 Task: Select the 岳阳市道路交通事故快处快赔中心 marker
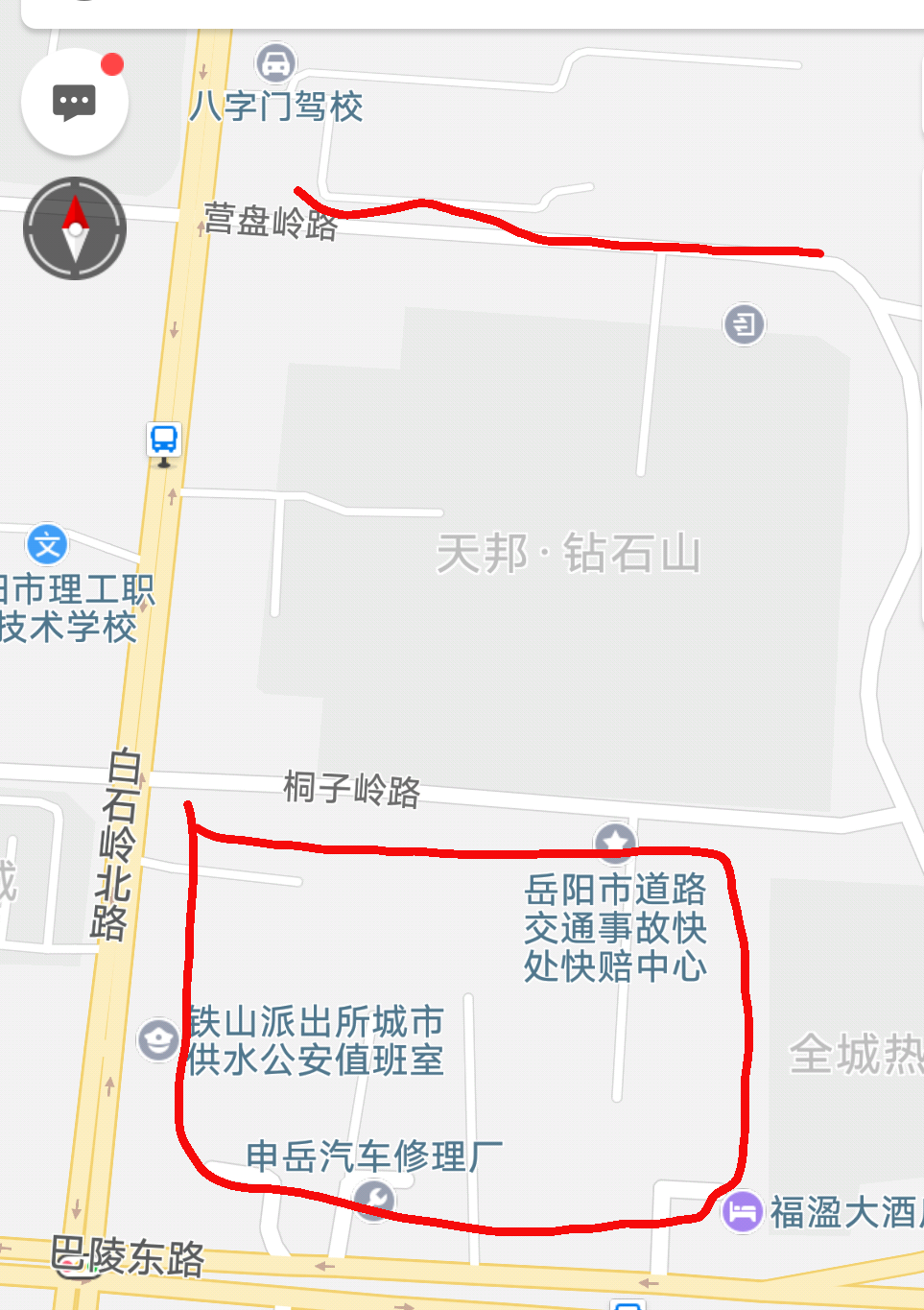click(x=615, y=844)
